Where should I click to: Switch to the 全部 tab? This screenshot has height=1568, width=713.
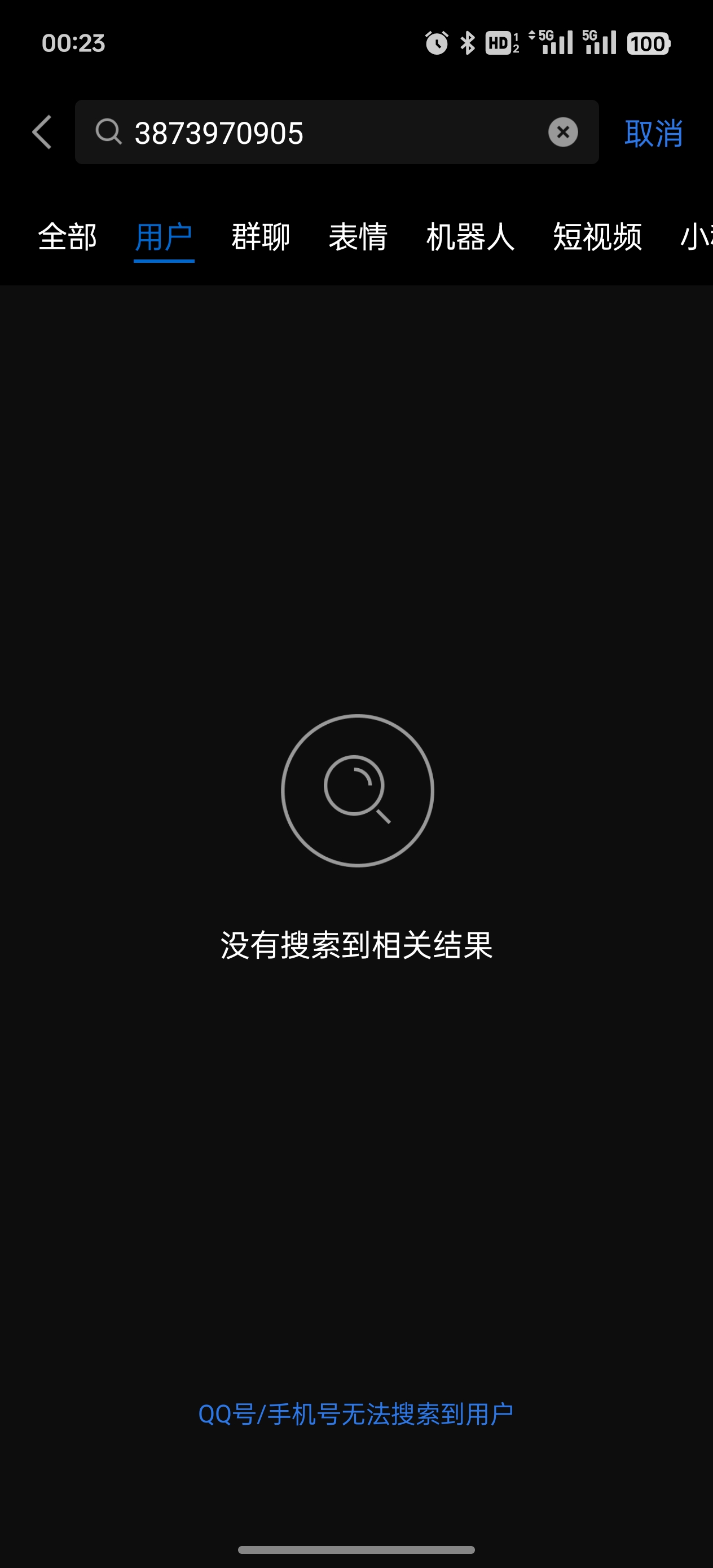[x=67, y=237]
